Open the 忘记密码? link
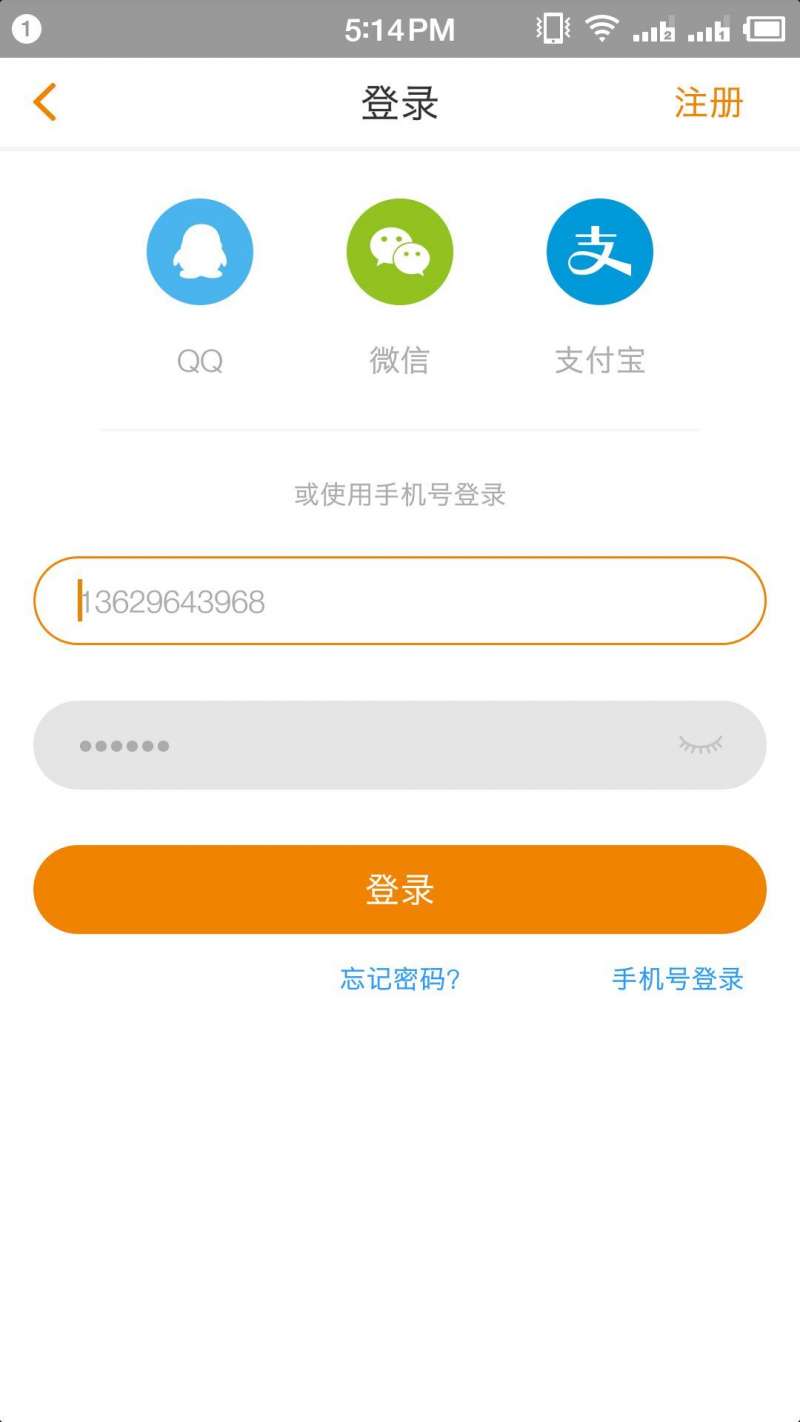 coord(400,979)
